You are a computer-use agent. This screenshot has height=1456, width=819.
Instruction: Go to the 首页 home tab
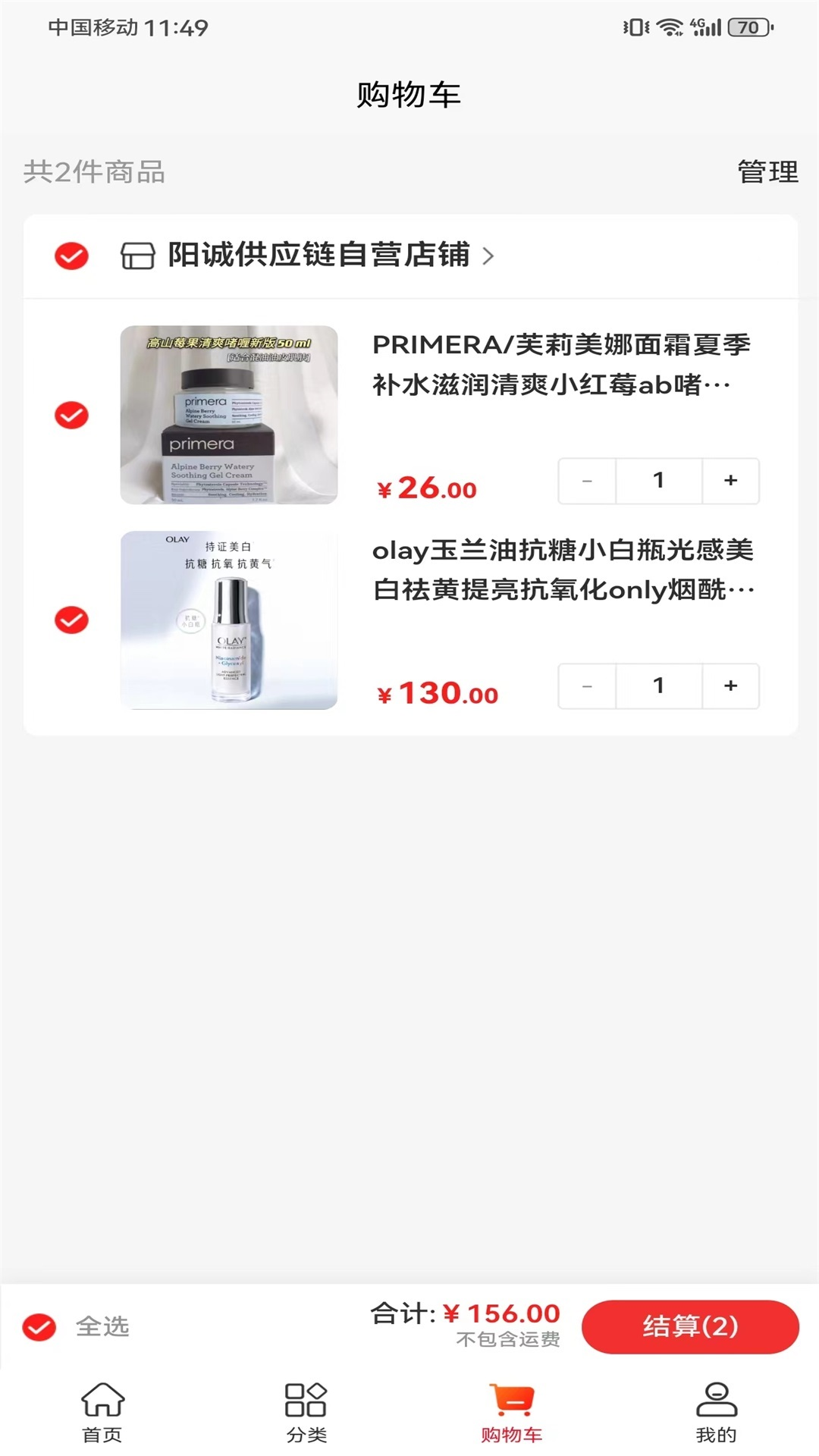coord(102,1412)
